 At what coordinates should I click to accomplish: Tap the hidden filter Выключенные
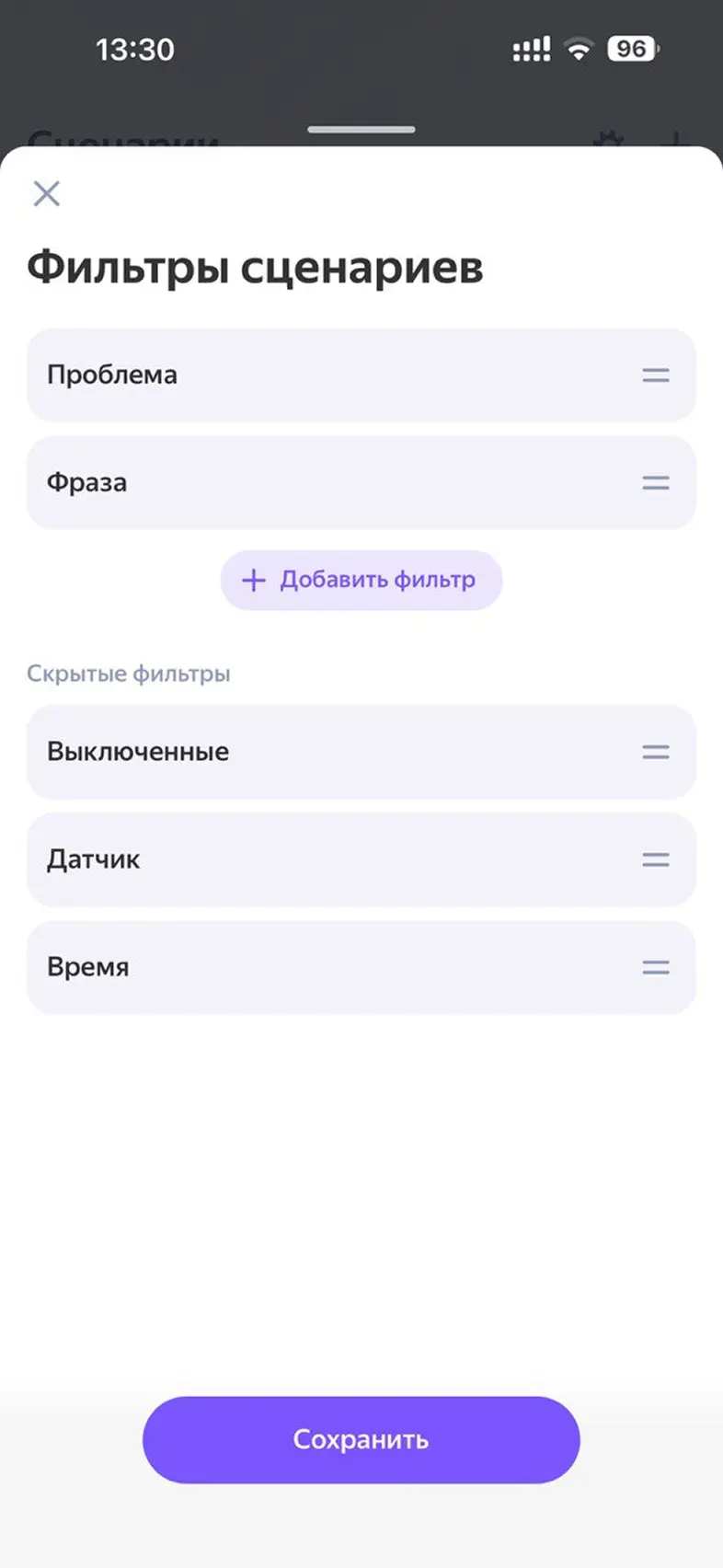coord(361,752)
